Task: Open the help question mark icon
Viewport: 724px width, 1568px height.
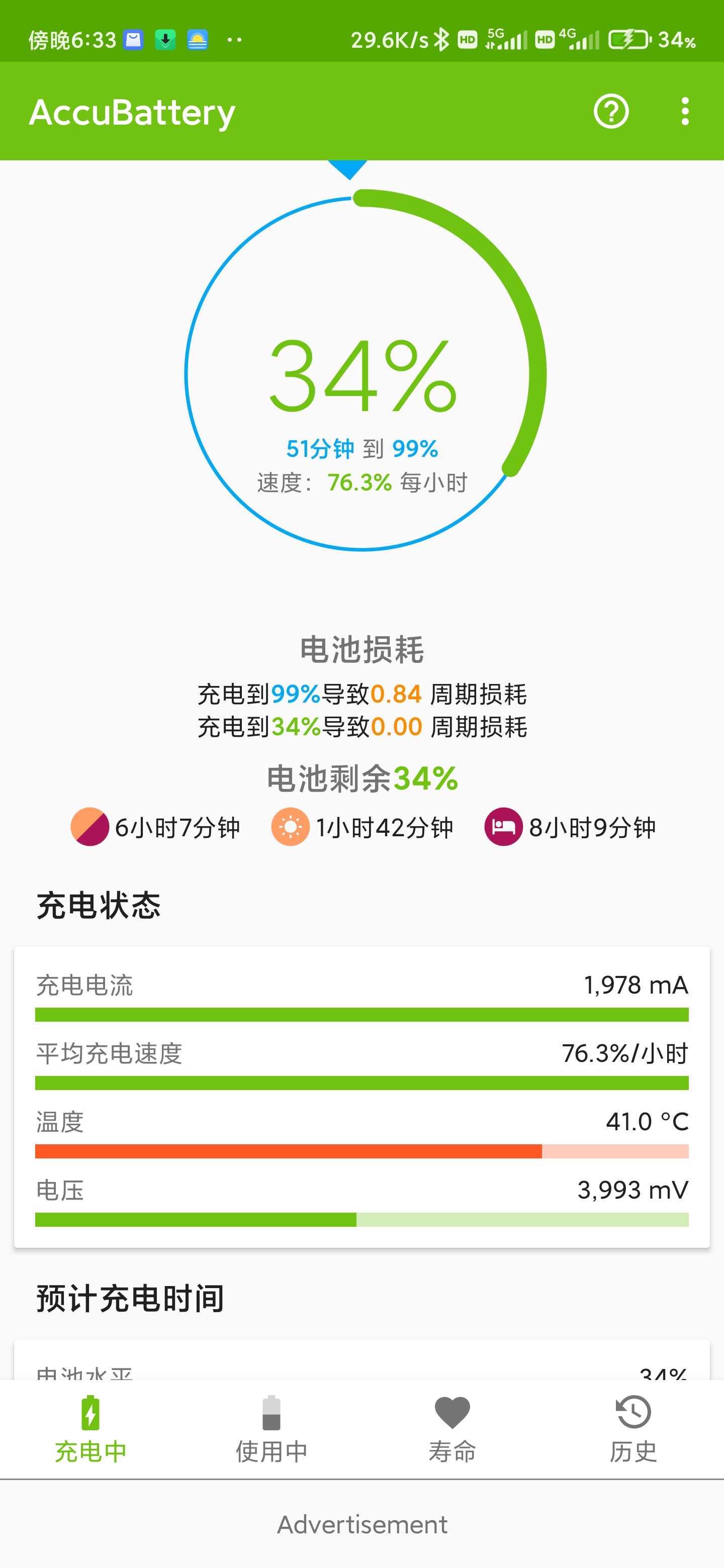Action: (x=611, y=112)
